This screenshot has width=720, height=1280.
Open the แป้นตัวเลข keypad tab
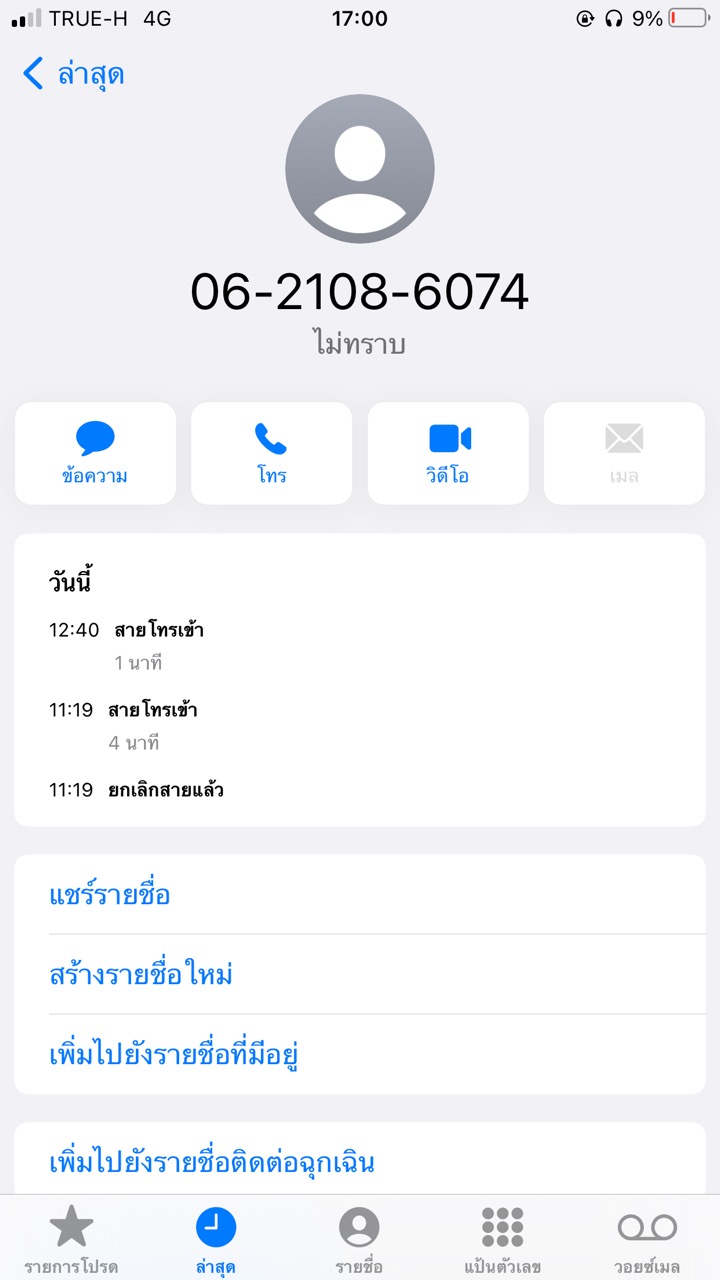coord(502,1239)
